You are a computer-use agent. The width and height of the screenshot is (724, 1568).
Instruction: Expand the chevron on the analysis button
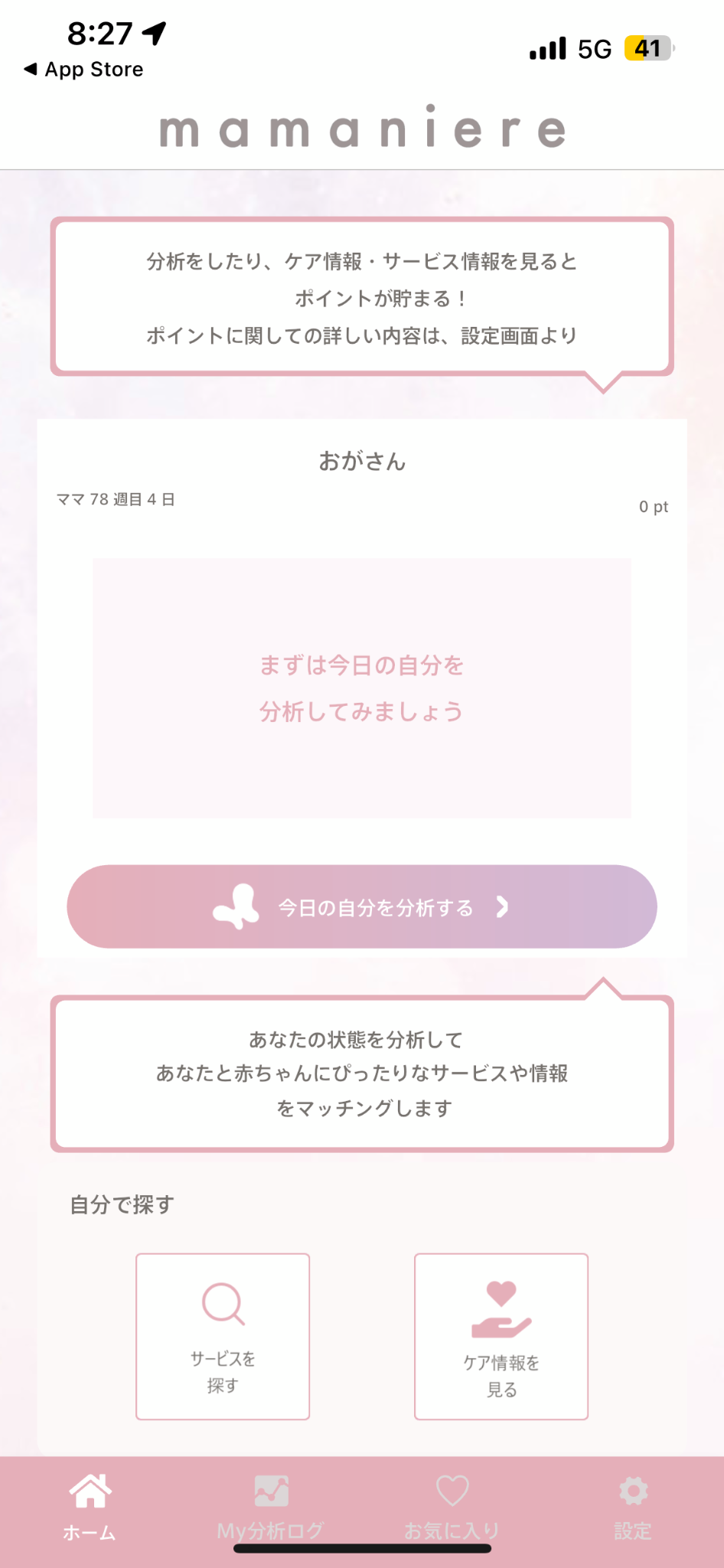[x=503, y=907]
